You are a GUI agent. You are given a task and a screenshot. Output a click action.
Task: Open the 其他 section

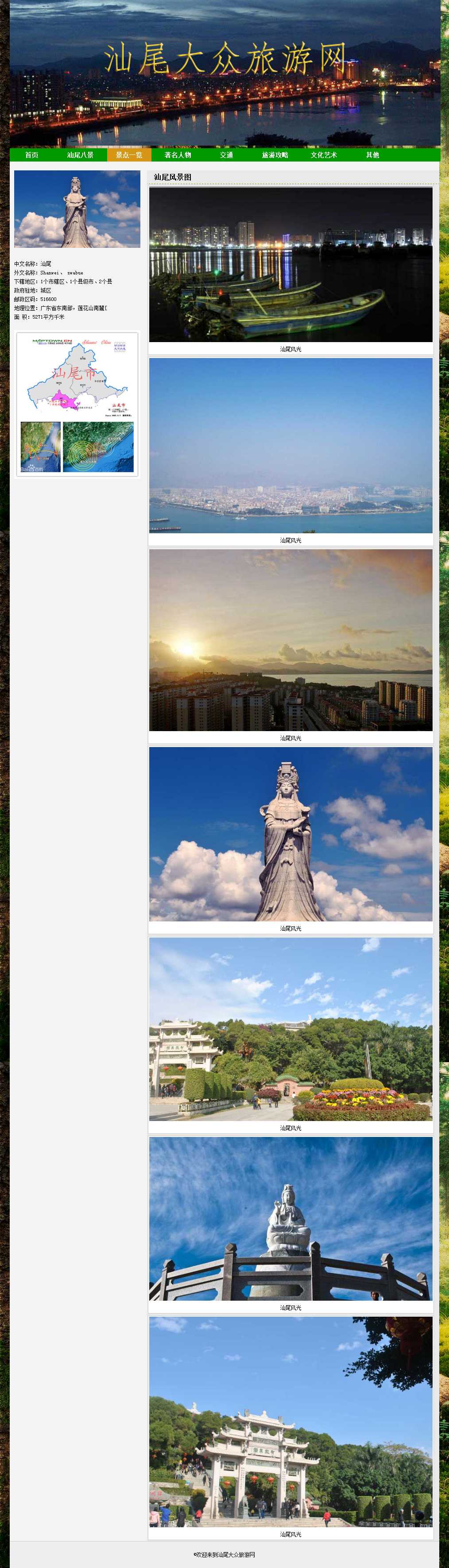(373, 155)
